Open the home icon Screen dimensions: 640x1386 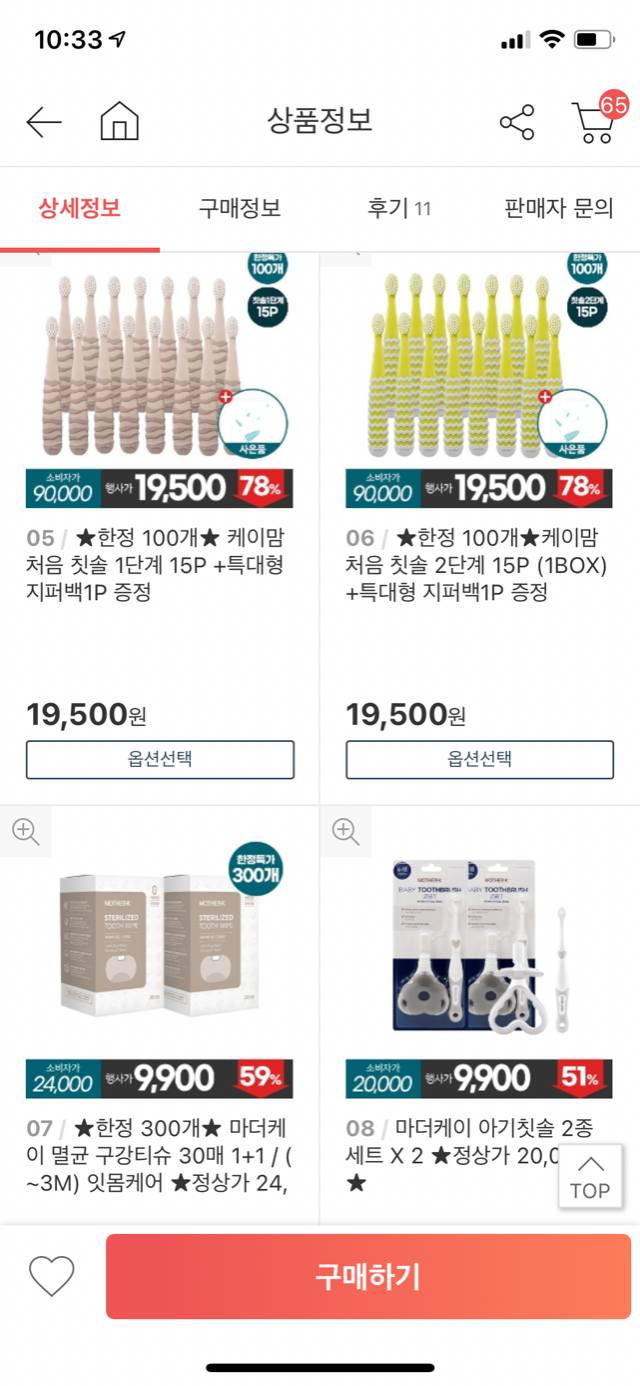tap(120, 123)
